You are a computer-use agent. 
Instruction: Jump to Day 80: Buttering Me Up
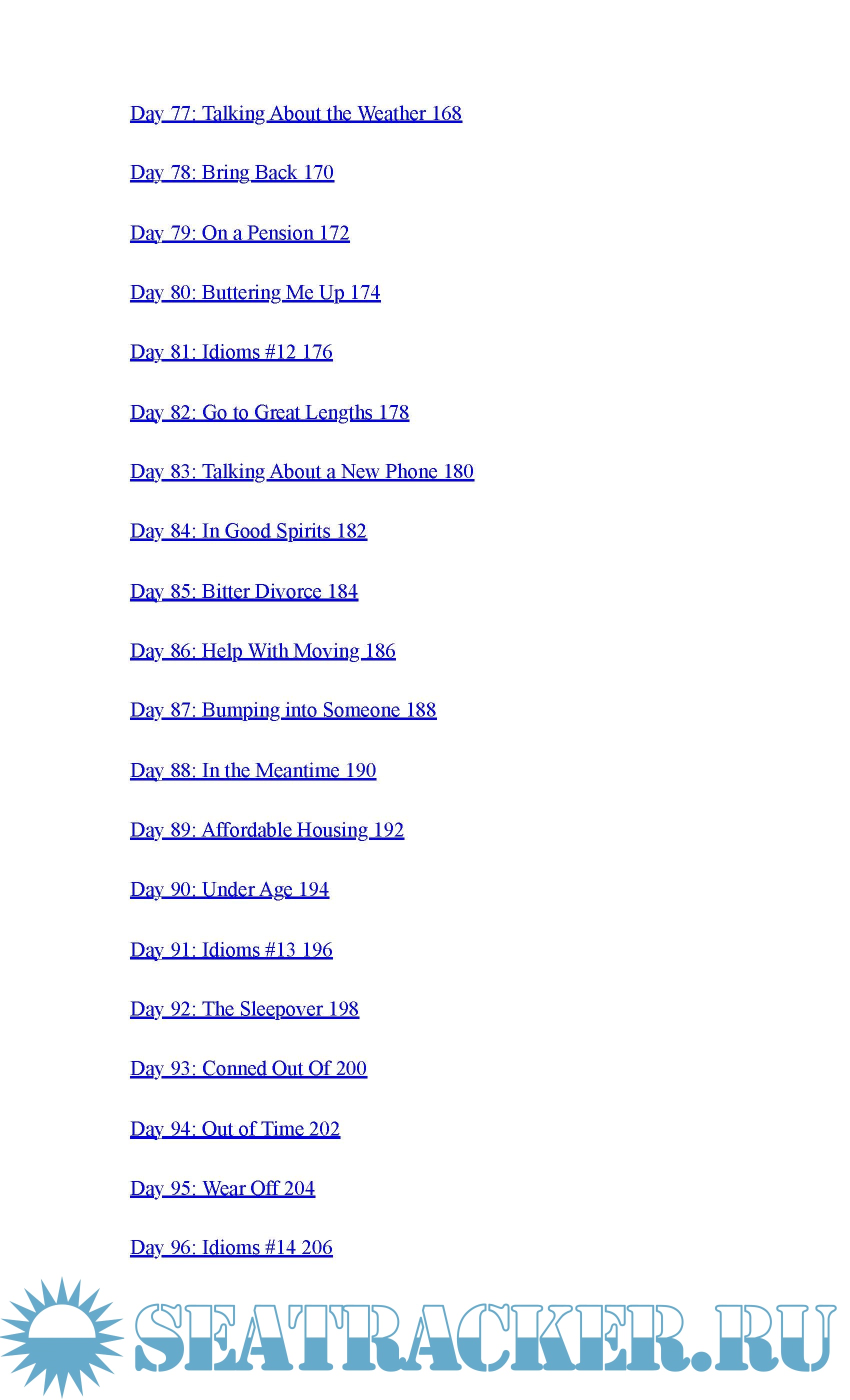point(255,292)
